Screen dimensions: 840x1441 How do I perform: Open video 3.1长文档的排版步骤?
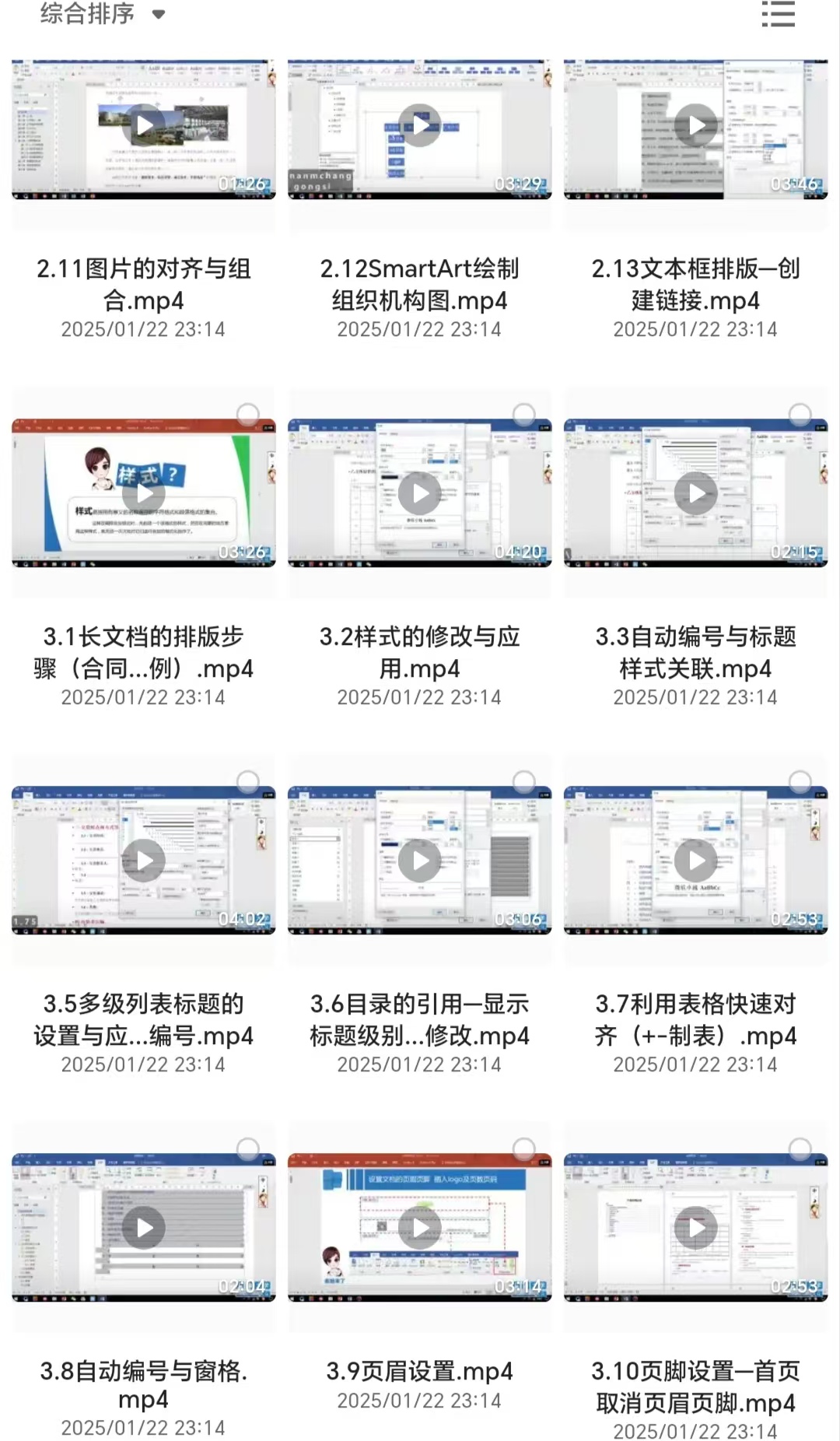[144, 493]
